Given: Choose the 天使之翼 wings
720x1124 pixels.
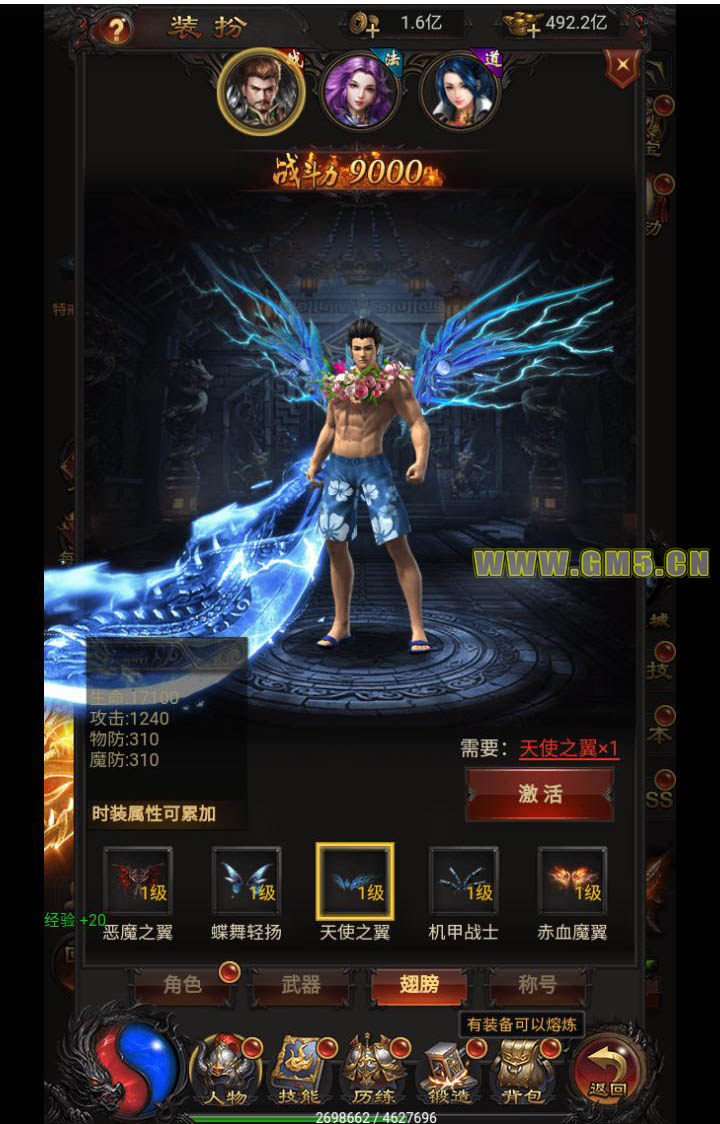Looking at the screenshot, I should [x=355, y=881].
